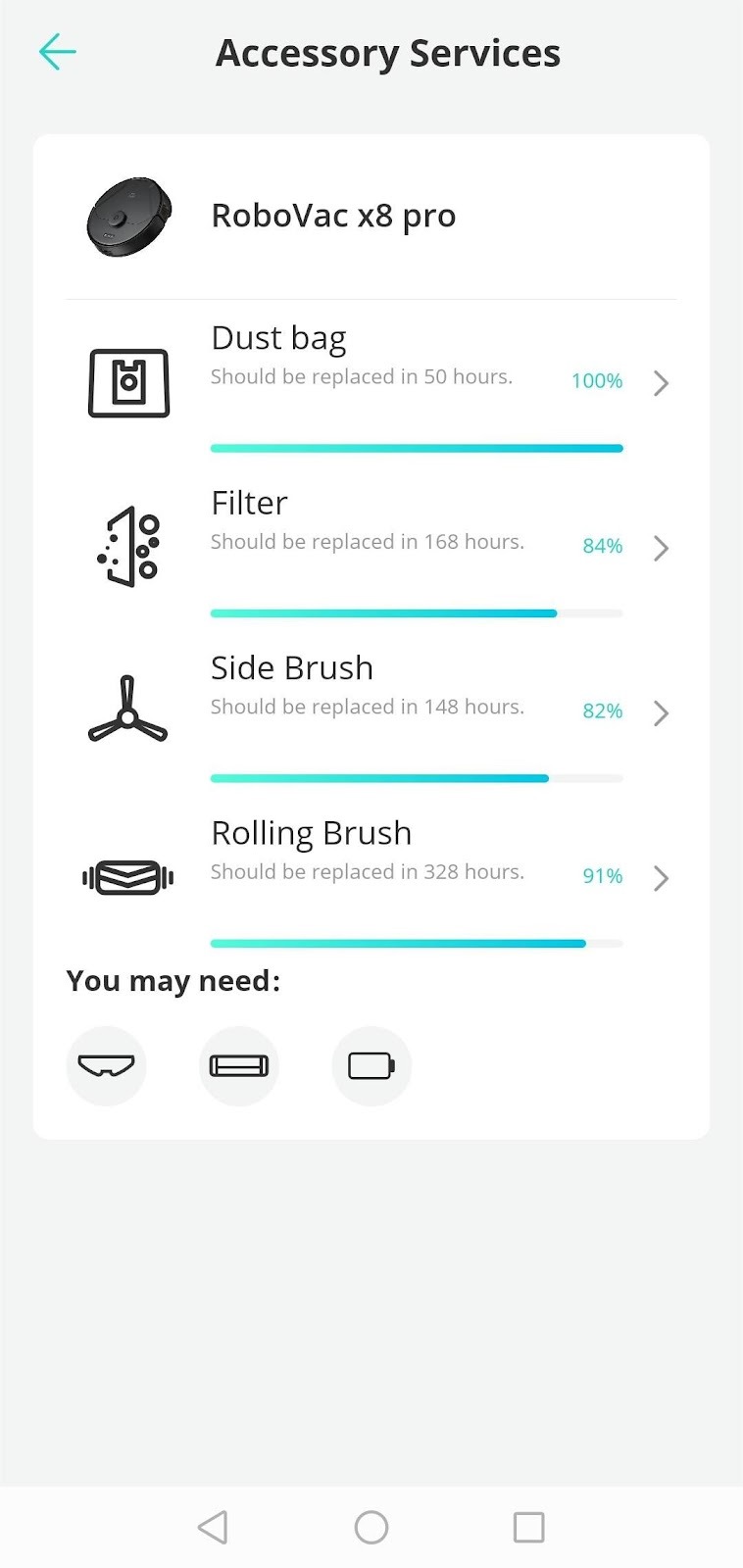Select the battery suggested accessory
Image resolution: width=743 pixels, height=1568 pixels.
pyautogui.click(x=371, y=1065)
